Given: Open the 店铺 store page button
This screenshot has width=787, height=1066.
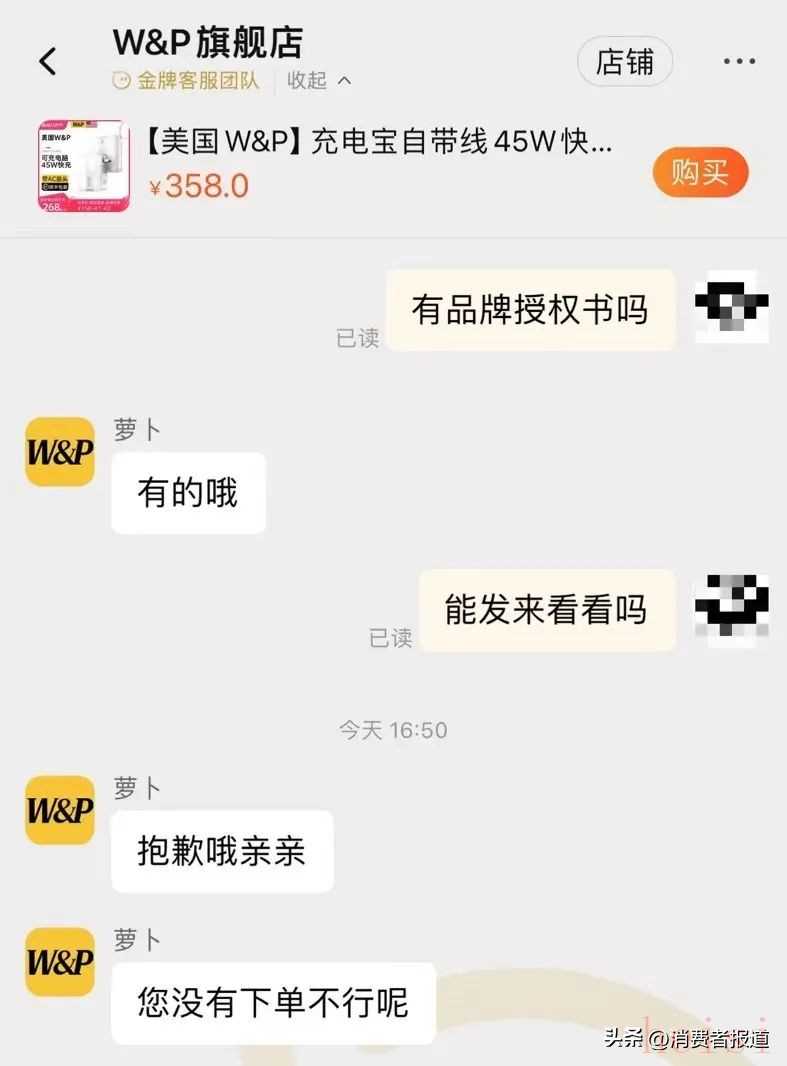Looking at the screenshot, I should (x=624, y=62).
